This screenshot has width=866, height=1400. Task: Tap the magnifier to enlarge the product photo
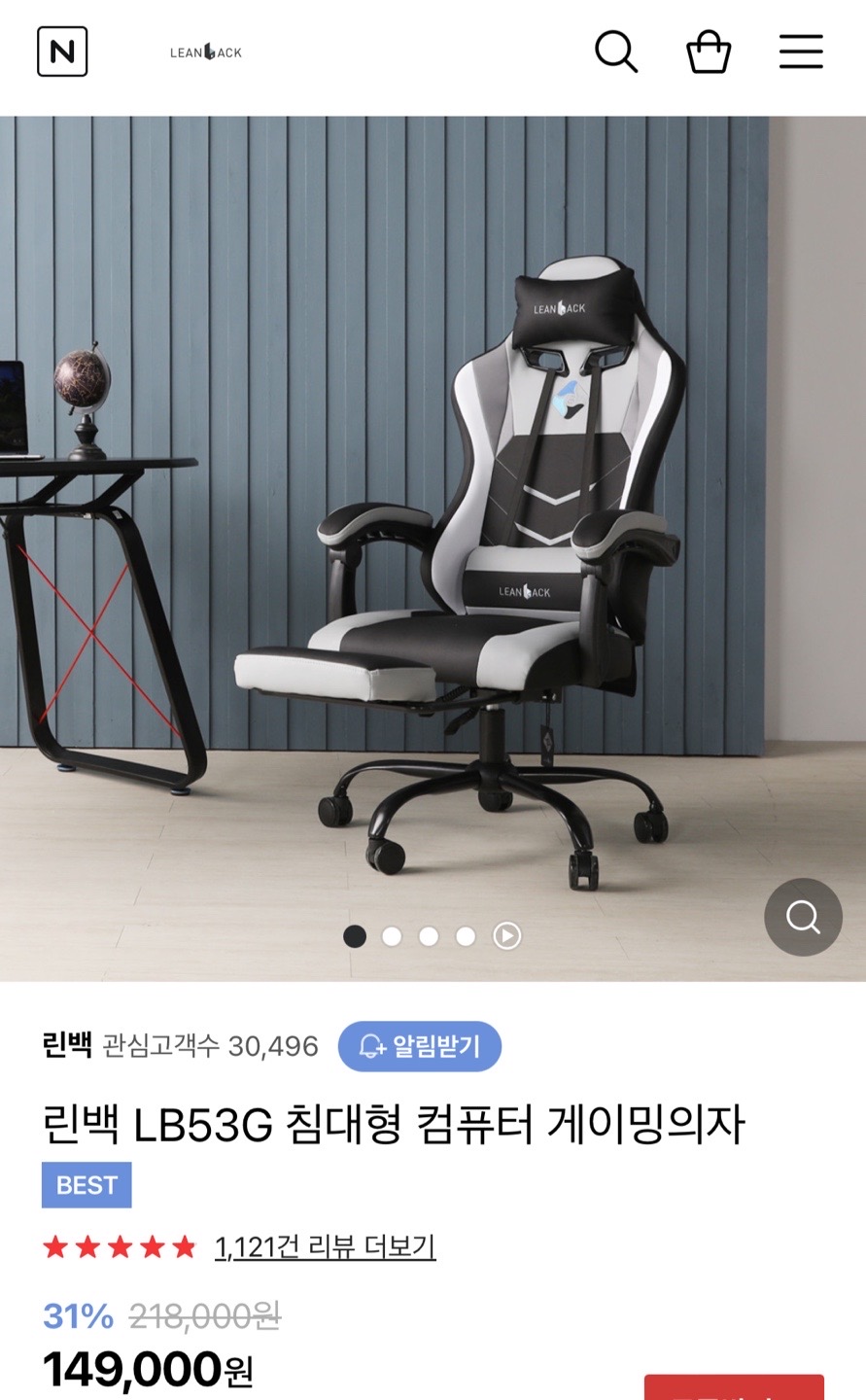pyautogui.click(x=803, y=917)
